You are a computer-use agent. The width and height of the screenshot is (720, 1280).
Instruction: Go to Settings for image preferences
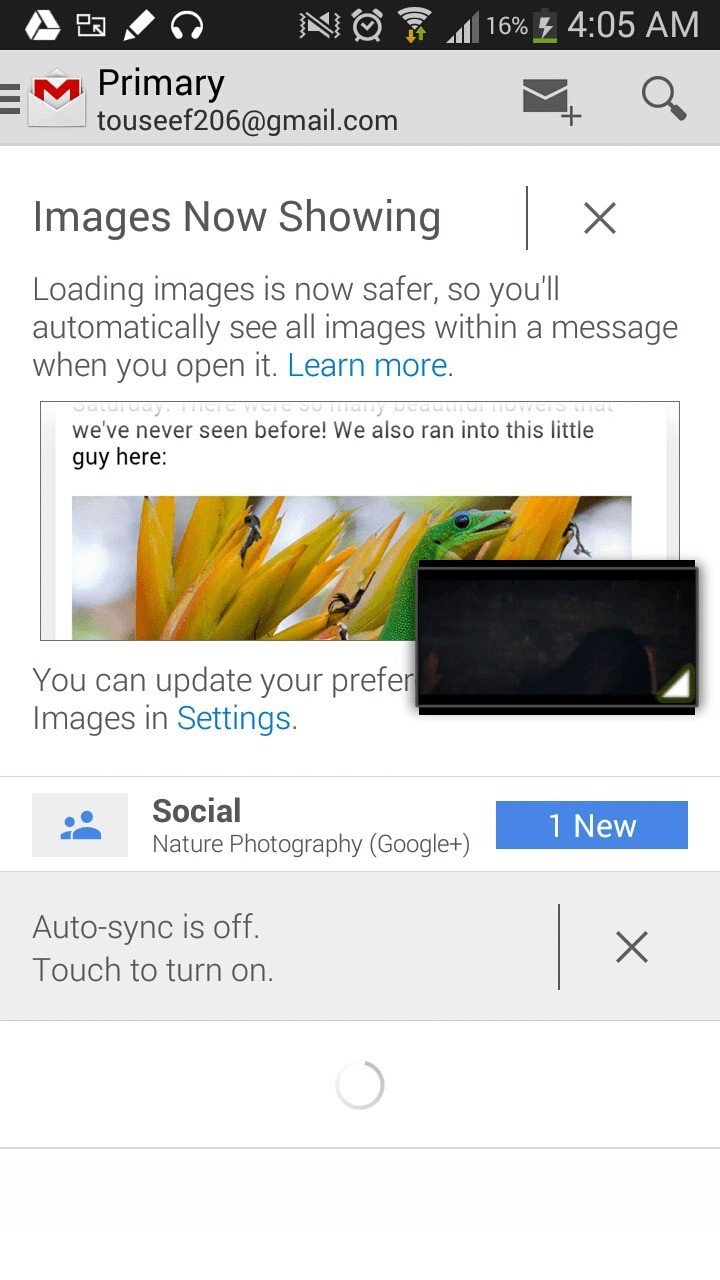click(x=234, y=718)
